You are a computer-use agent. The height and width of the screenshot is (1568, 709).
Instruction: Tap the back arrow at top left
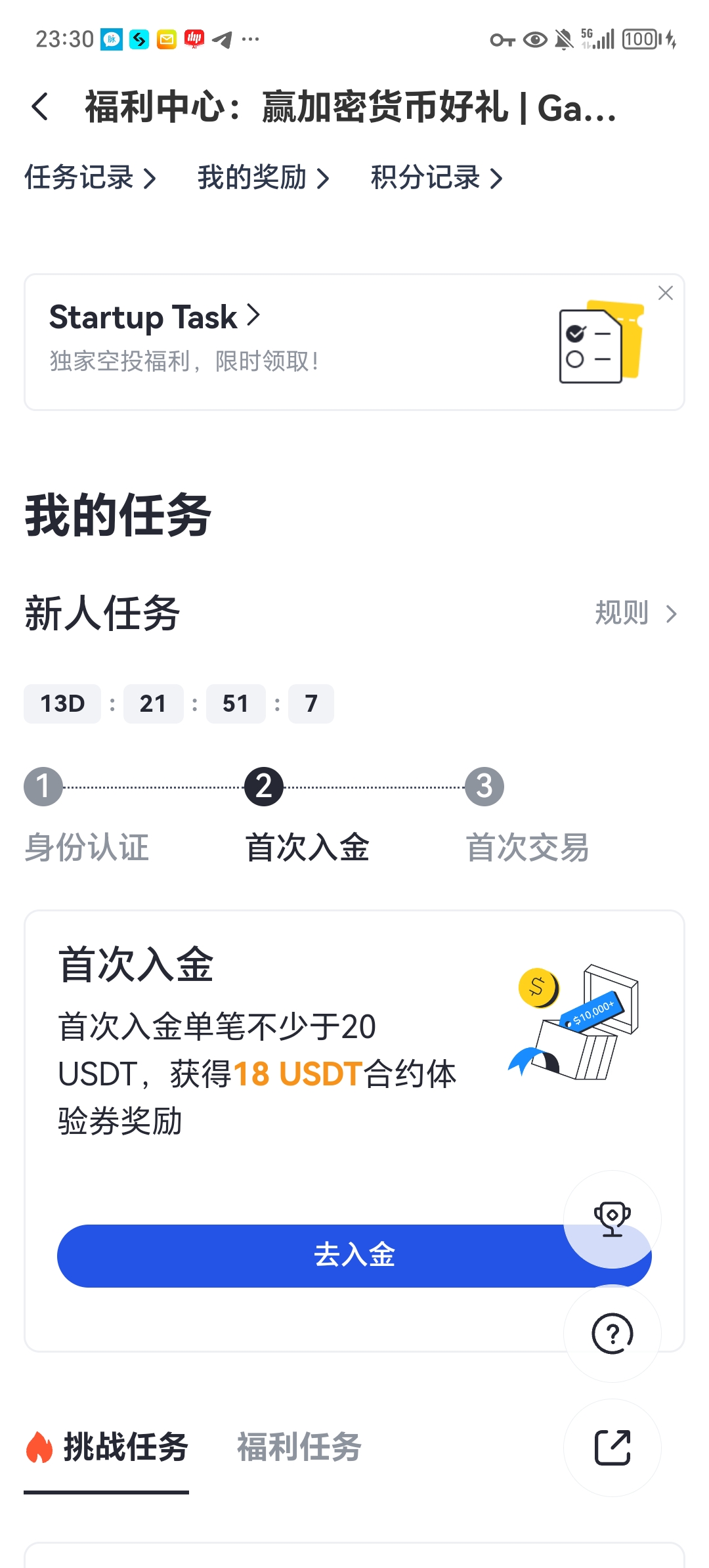(x=41, y=107)
